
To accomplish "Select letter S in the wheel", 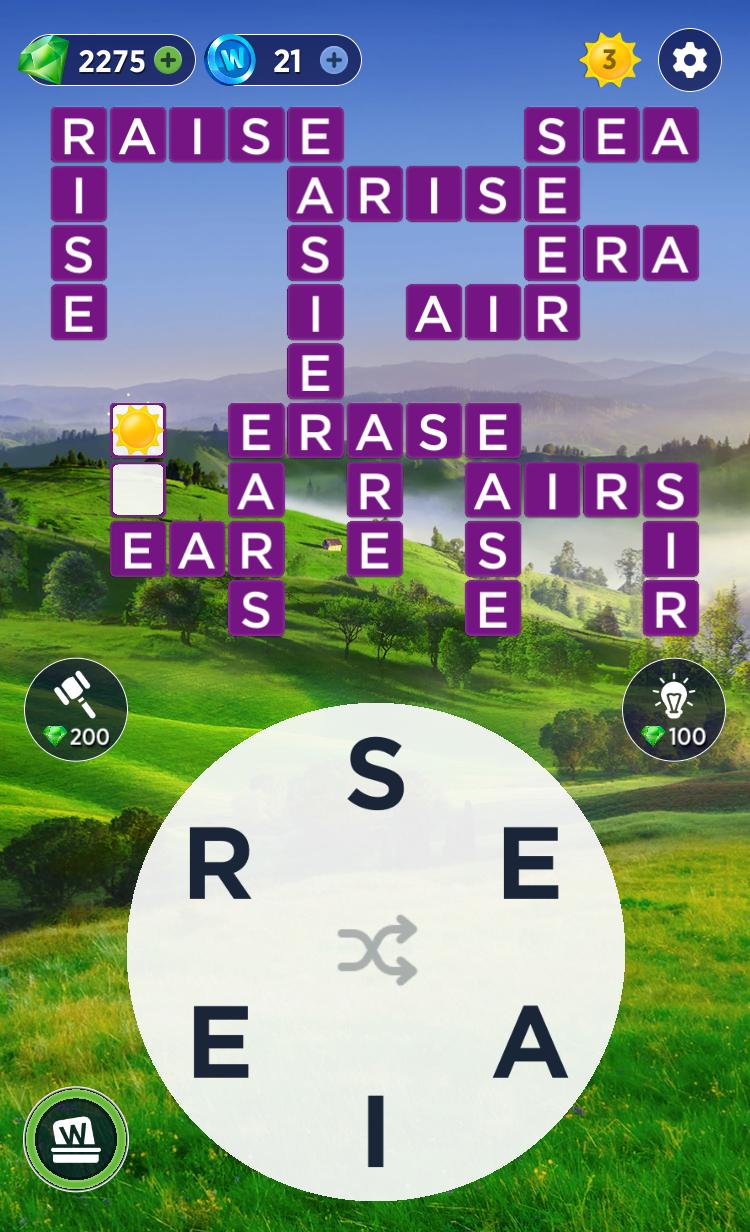I will click(x=376, y=777).
